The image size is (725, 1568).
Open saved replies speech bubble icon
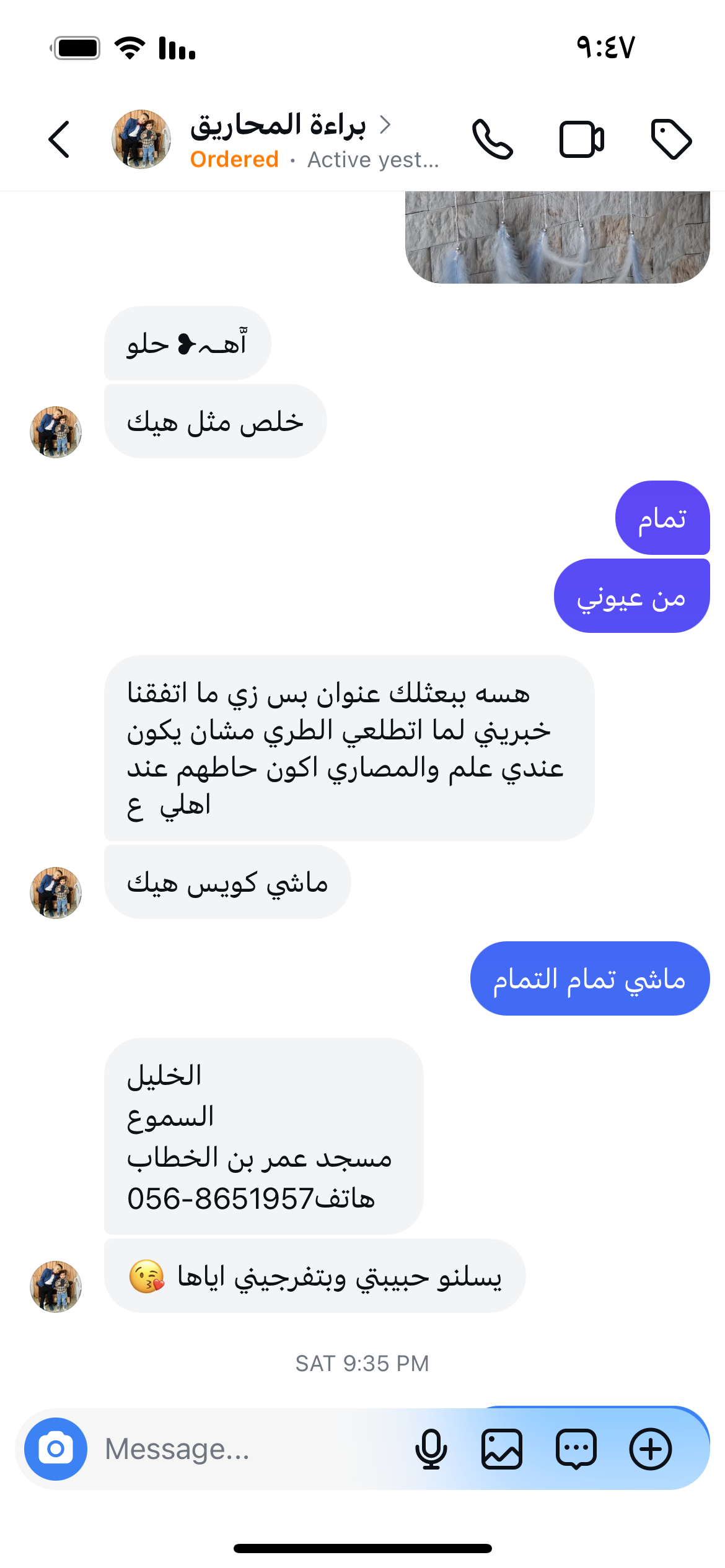(576, 1449)
